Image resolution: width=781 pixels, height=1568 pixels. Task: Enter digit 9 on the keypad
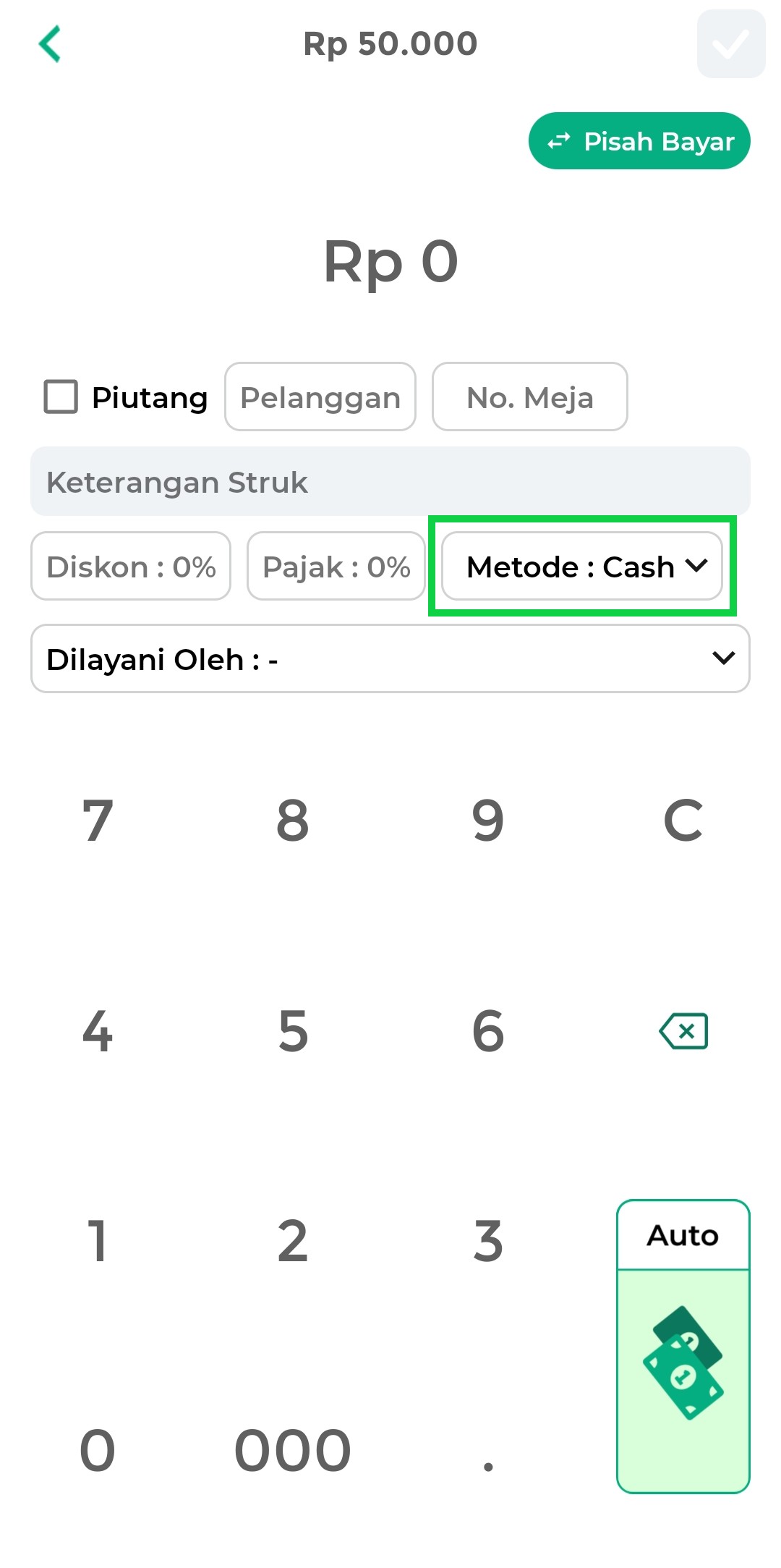coord(488,821)
